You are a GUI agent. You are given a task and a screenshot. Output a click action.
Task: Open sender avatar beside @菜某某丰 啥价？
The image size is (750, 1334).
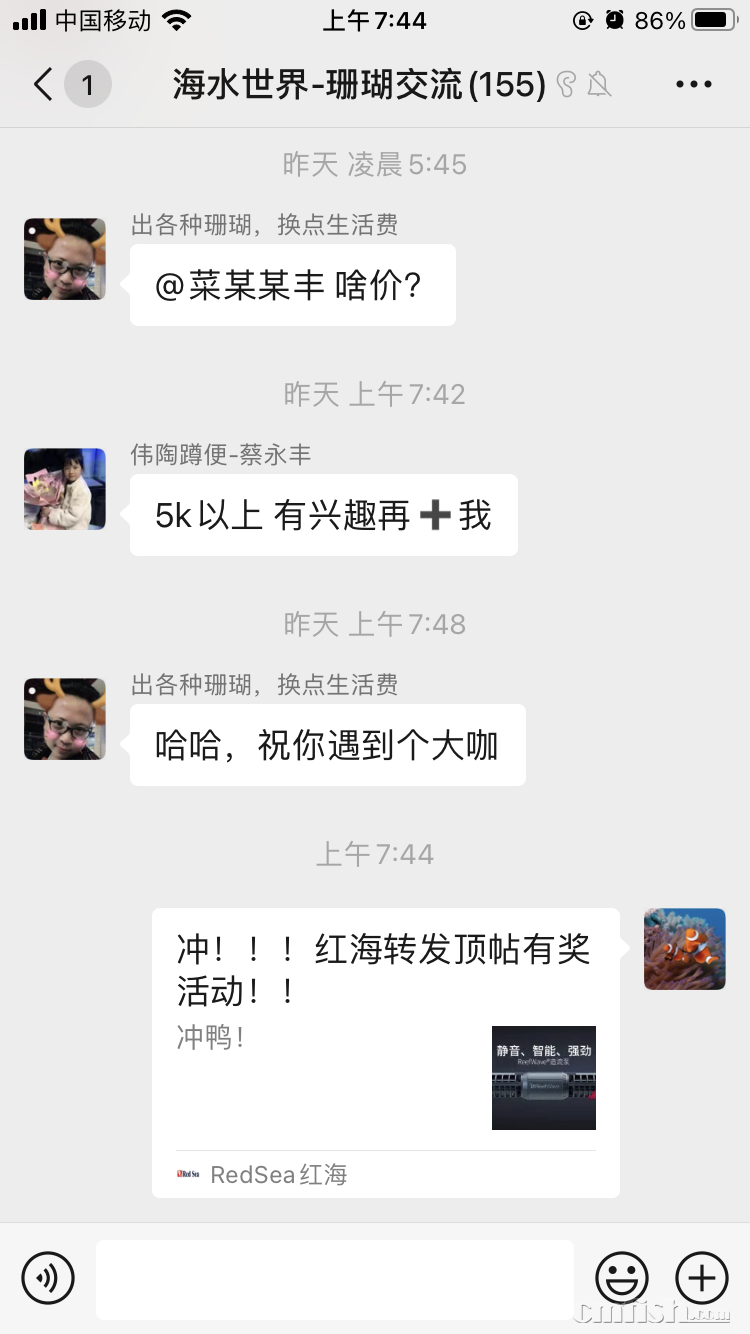[x=65, y=259]
